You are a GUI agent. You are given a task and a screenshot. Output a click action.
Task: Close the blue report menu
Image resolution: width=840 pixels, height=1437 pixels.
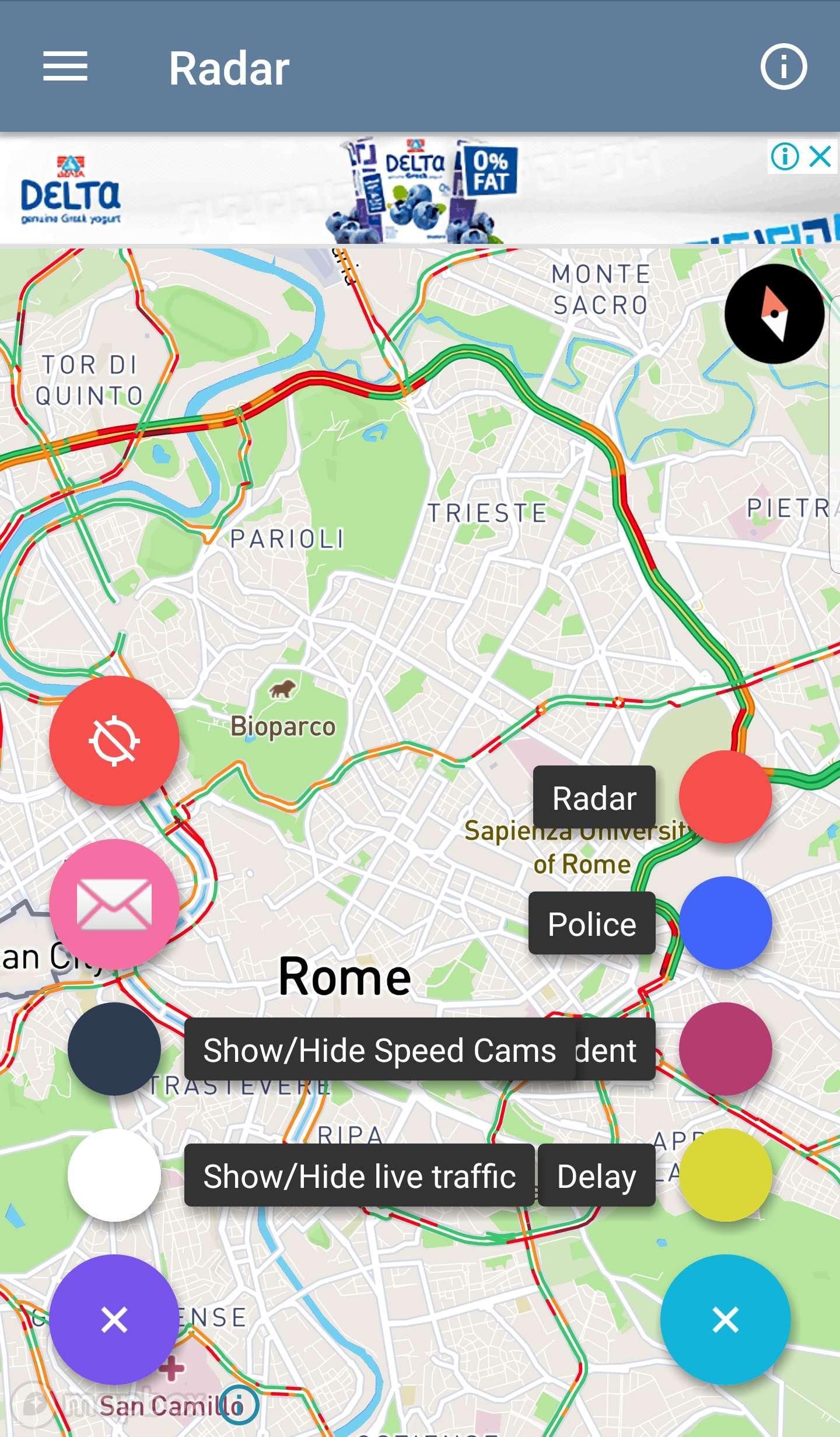tap(725, 1320)
